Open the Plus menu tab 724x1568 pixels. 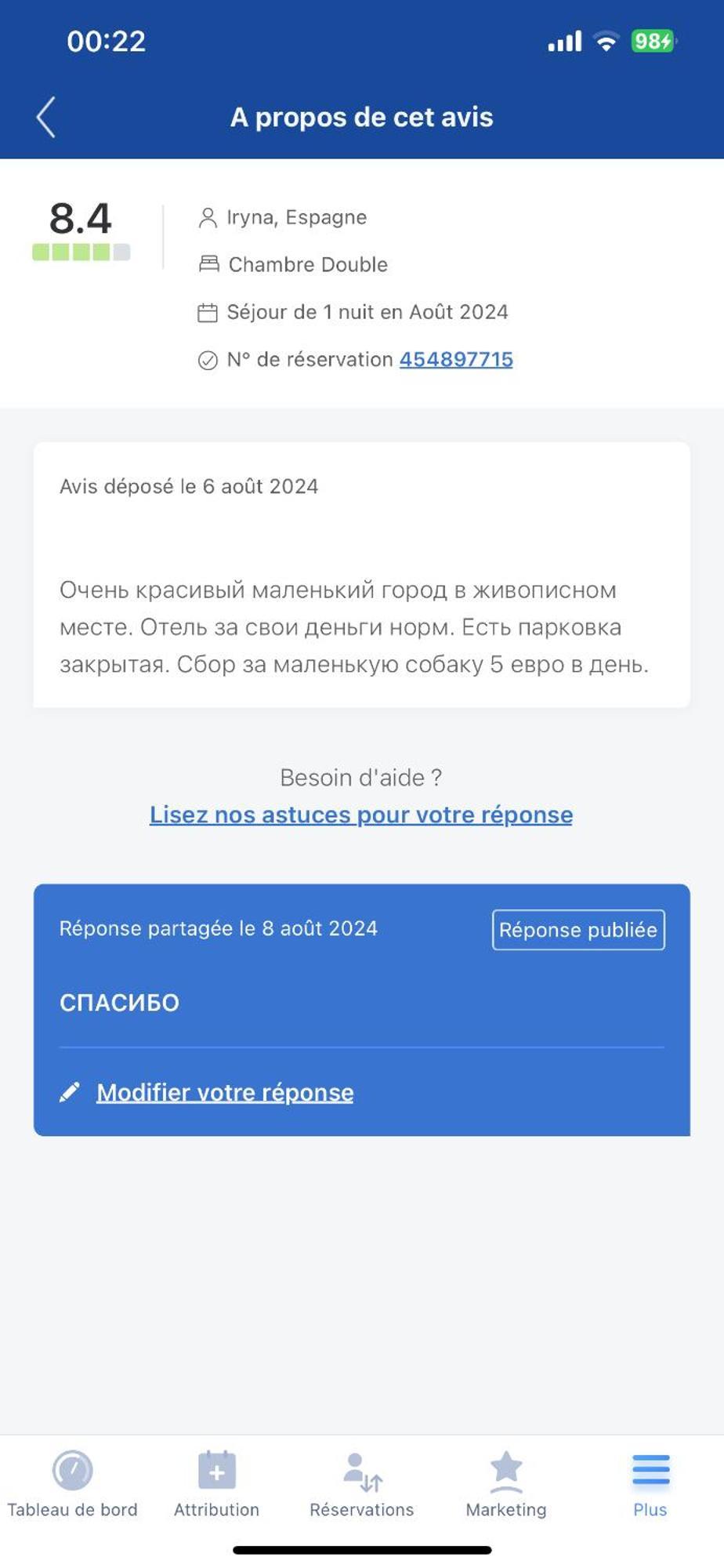[x=650, y=1484]
